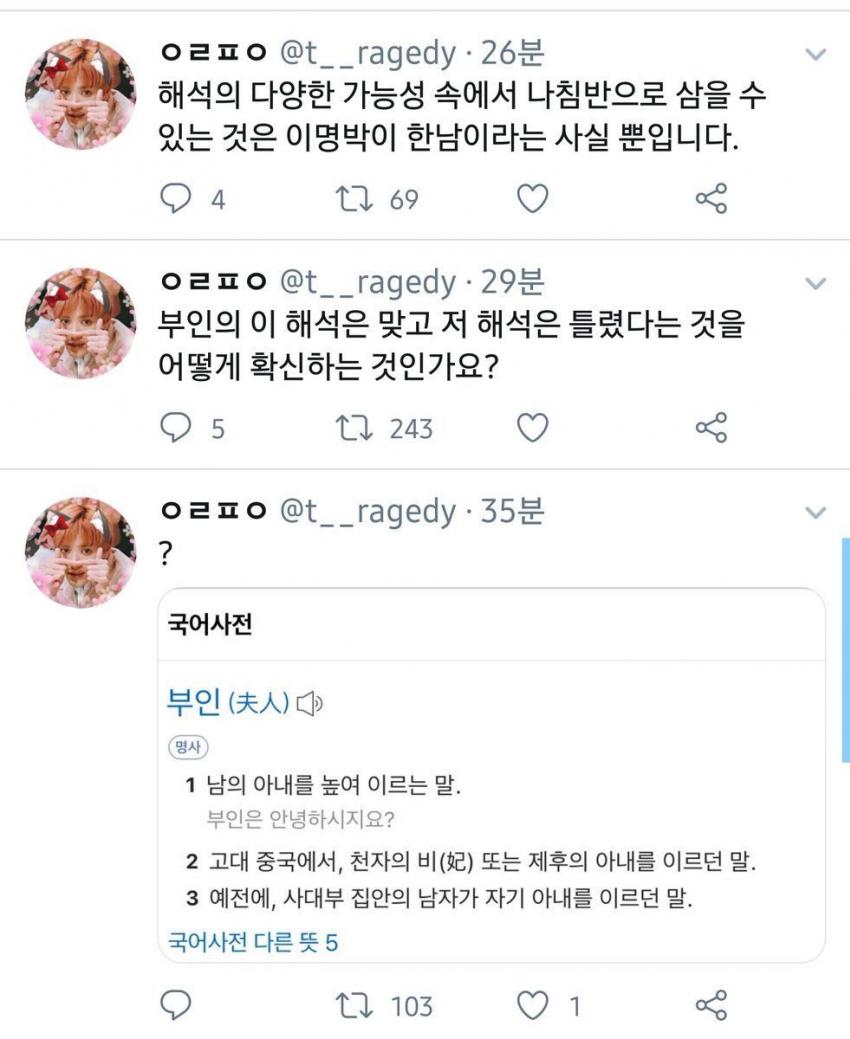Open the reply icon on the first tweet

178,198
